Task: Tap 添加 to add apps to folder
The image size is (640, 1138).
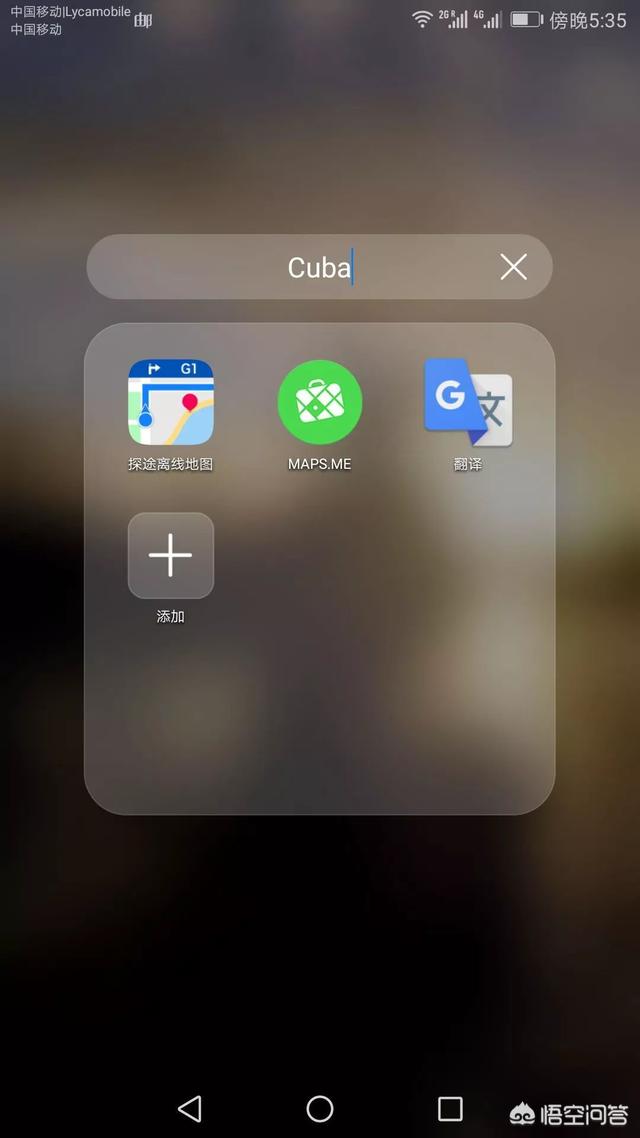Action: [x=171, y=556]
